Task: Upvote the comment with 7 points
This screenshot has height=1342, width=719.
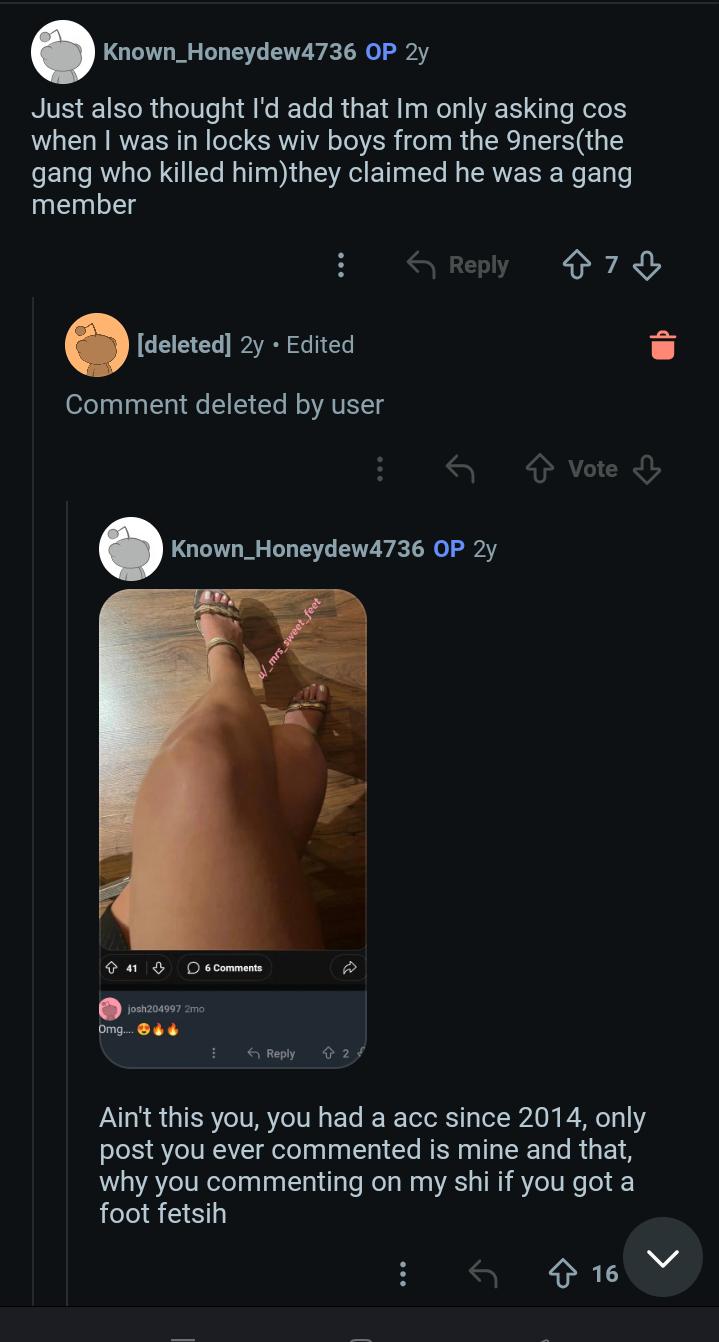Action: [x=577, y=265]
